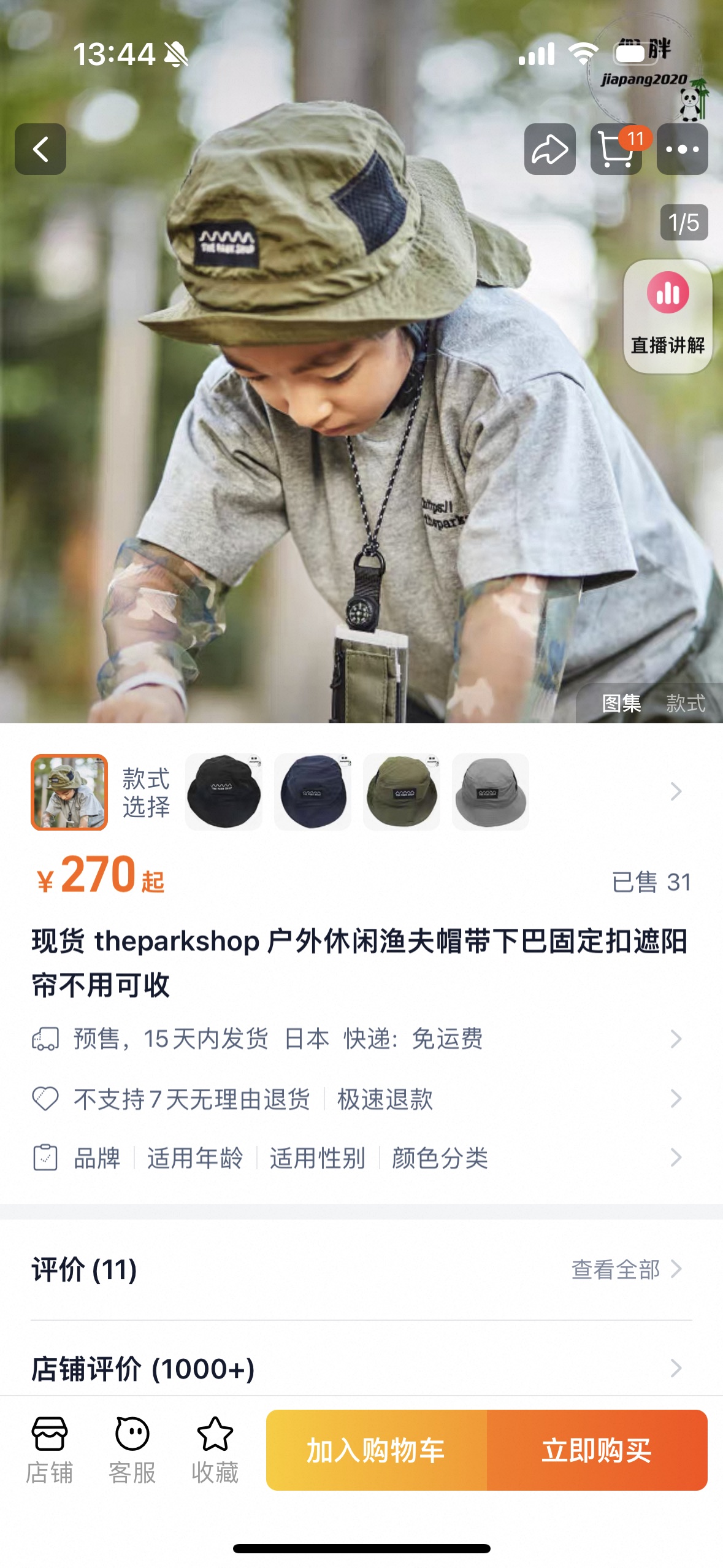The width and height of the screenshot is (723, 1568).
Task: View all reviews via 查看全部
Action: pyautogui.click(x=626, y=1269)
